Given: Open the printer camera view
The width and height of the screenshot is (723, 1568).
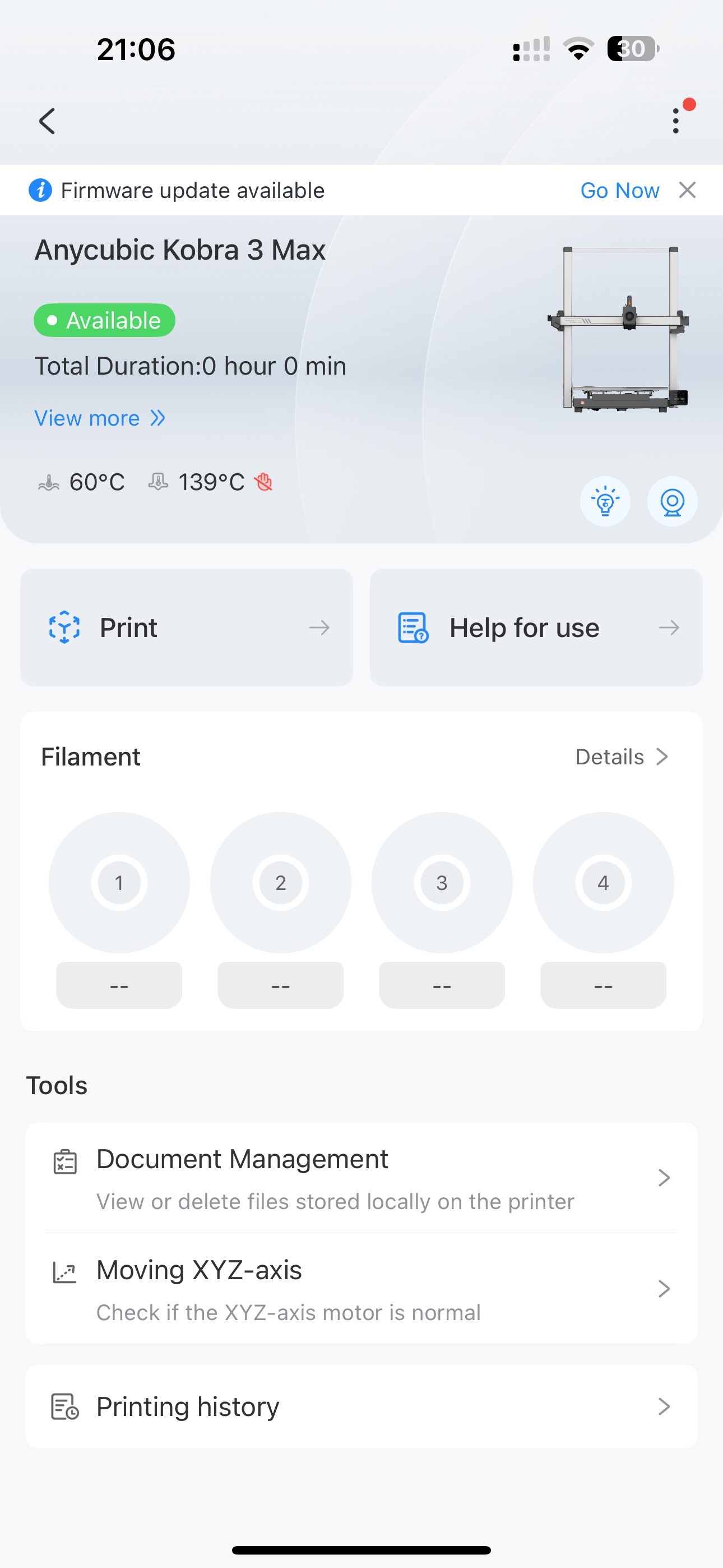Looking at the screenshot, I should [672, 501].
